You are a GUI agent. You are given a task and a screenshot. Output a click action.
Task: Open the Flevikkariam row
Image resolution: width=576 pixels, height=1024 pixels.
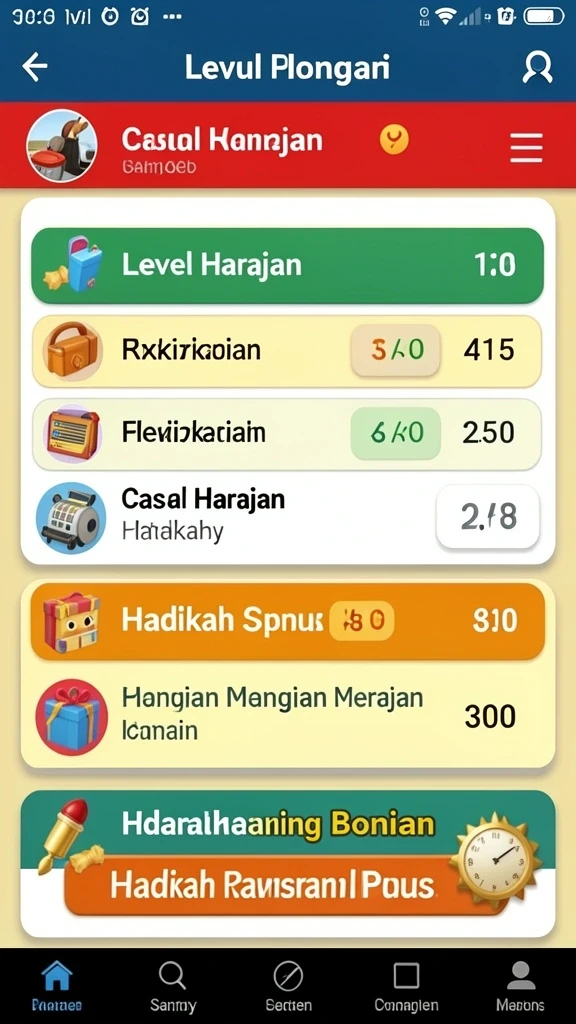click(287, 434)
